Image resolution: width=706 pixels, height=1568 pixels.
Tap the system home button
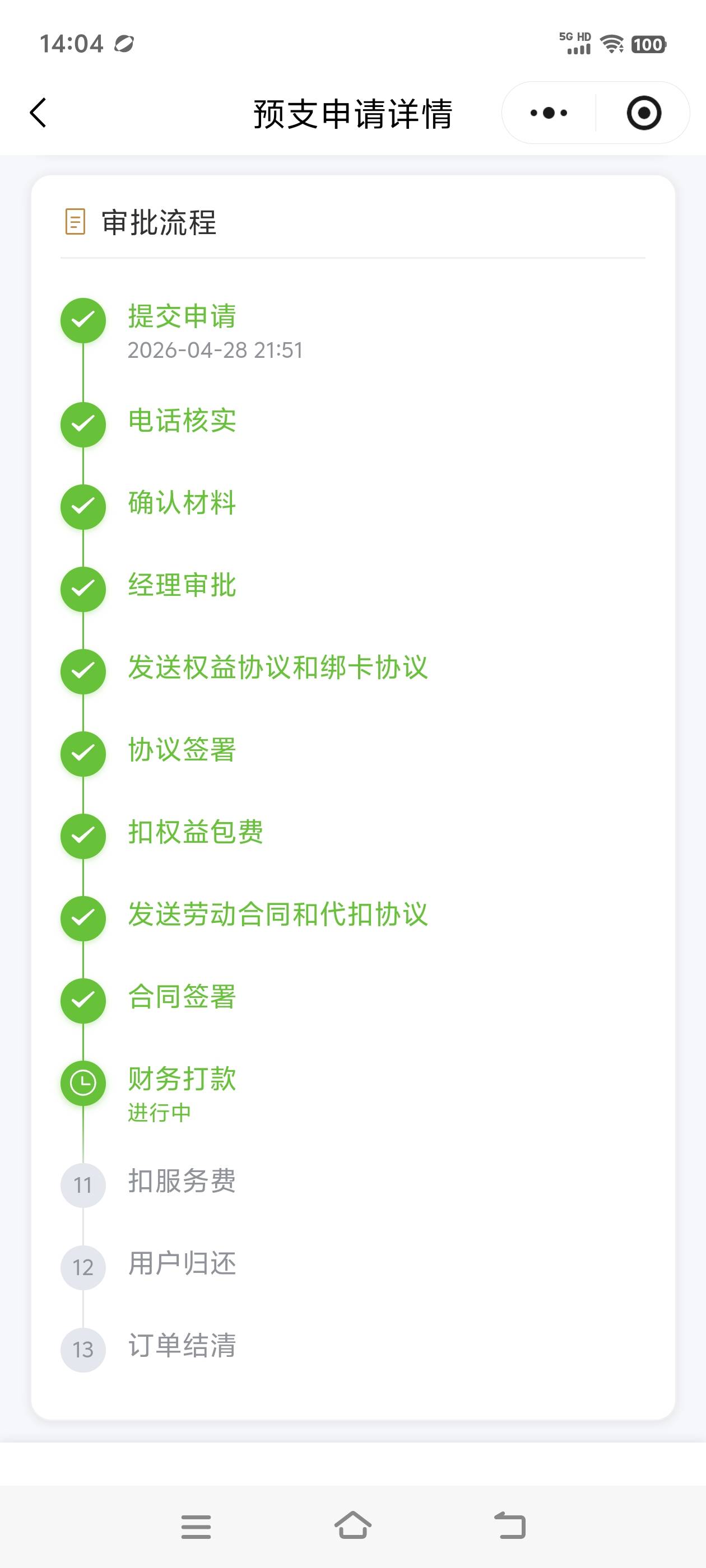click(x=354, y=1525)
